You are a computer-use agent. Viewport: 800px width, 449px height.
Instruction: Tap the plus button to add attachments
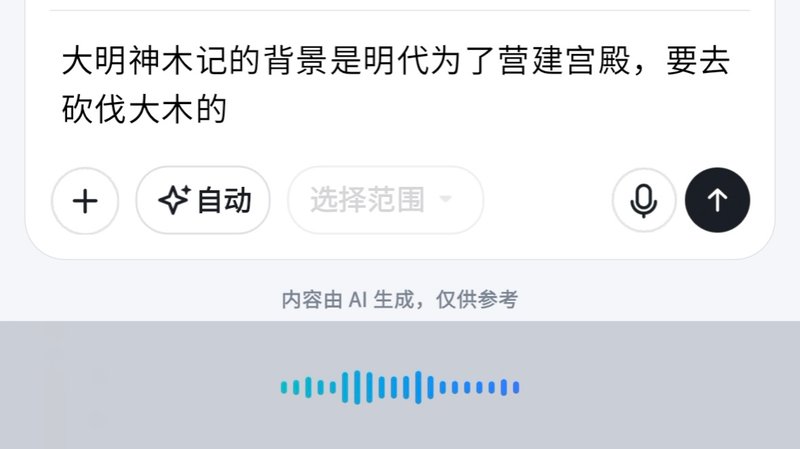pos(85,201)
